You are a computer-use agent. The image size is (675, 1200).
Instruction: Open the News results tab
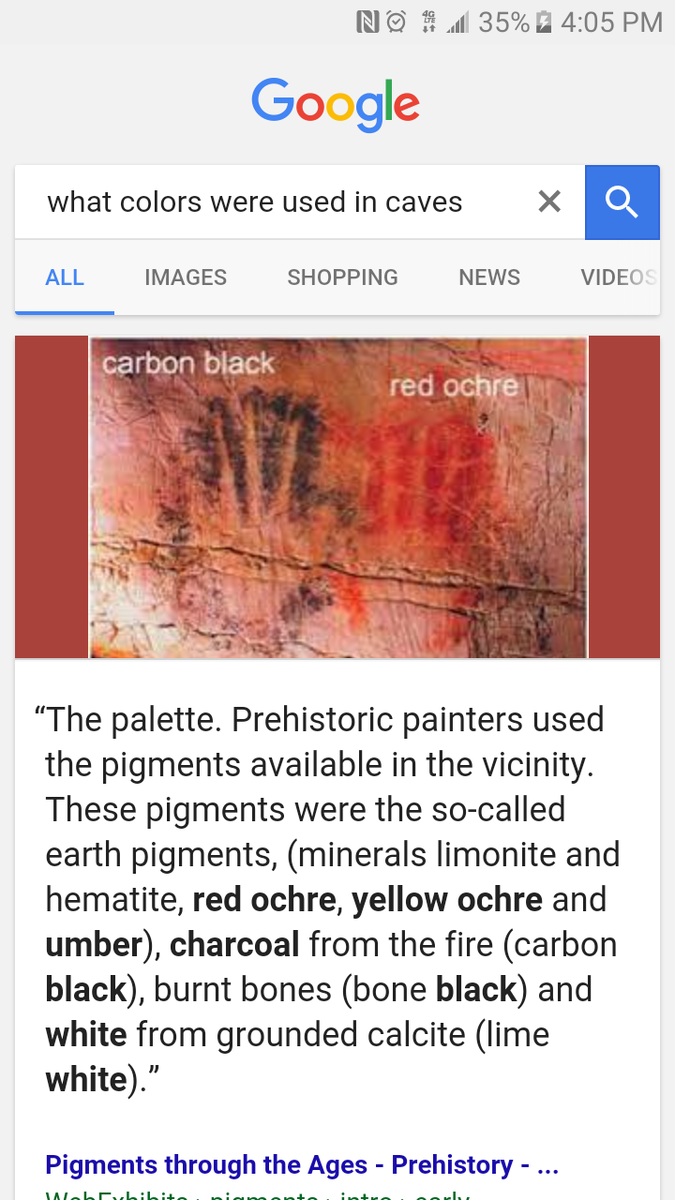point(489,277)
